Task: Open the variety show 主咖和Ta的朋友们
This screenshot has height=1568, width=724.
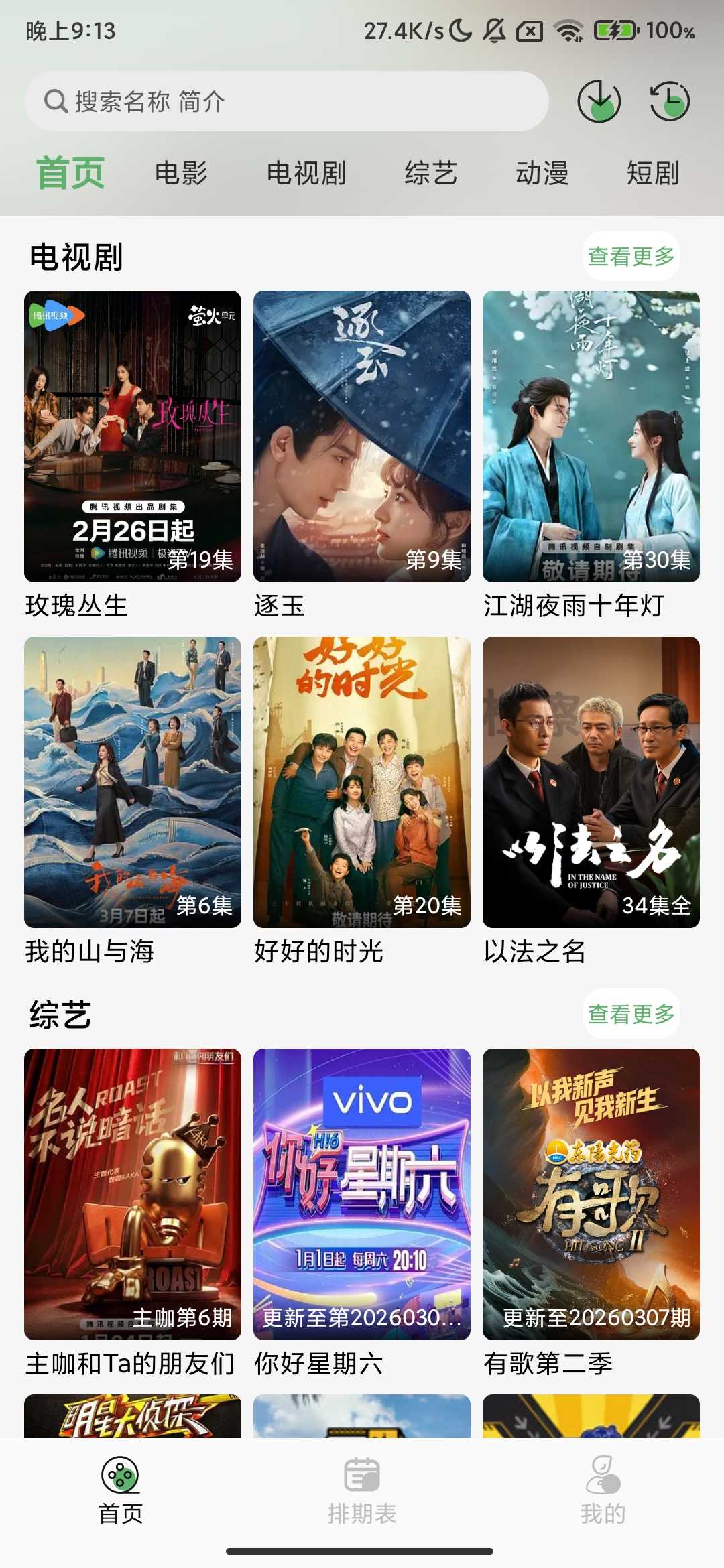Action: pyautogui.click(x=133, y=1194)
